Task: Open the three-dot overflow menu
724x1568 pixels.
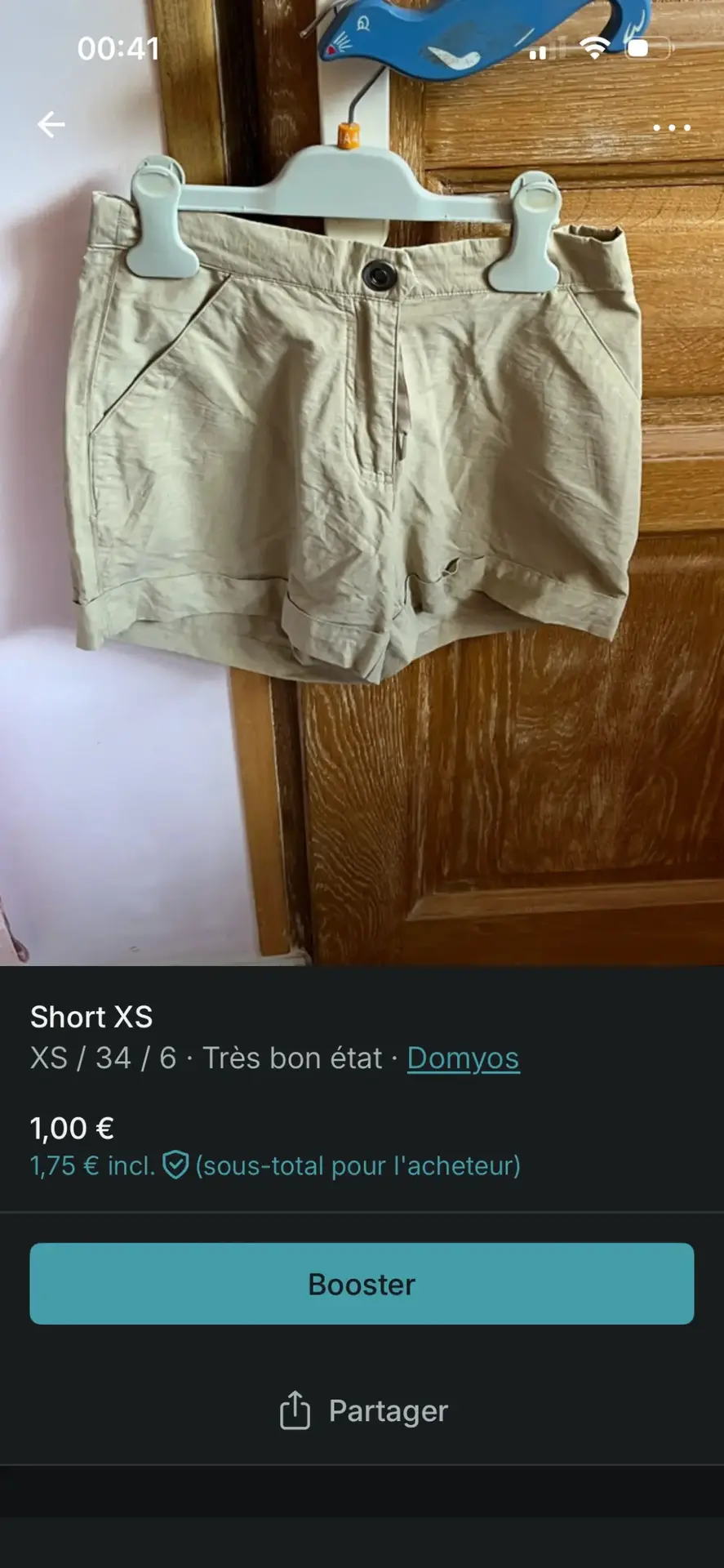Action: click(672, 127)
